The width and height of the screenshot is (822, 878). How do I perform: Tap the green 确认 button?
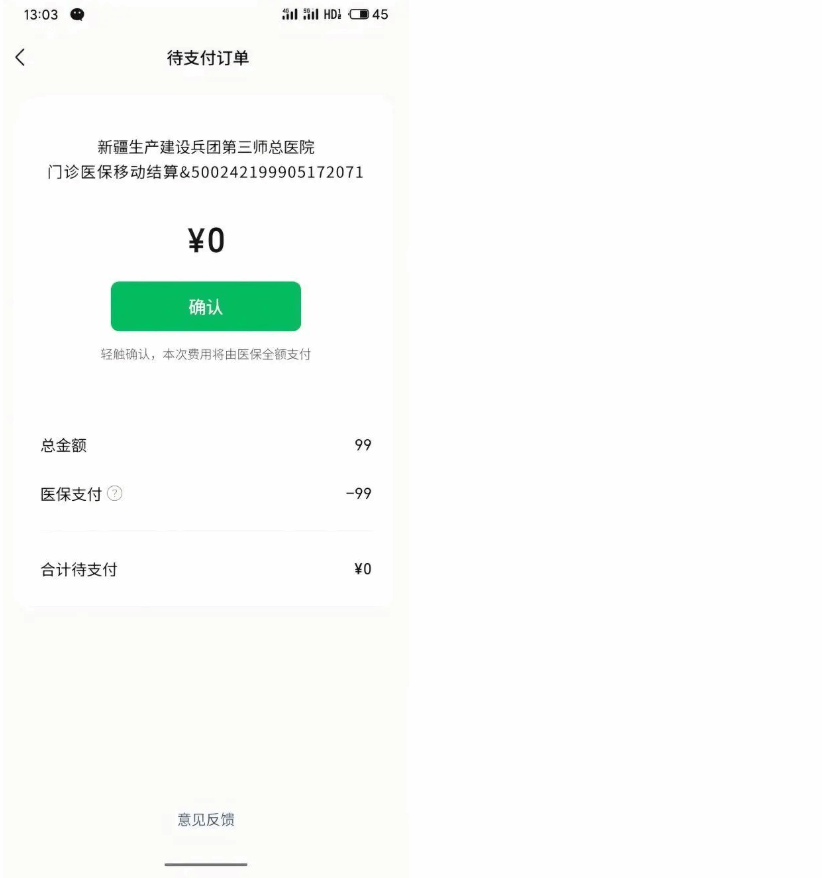[205, 306]
